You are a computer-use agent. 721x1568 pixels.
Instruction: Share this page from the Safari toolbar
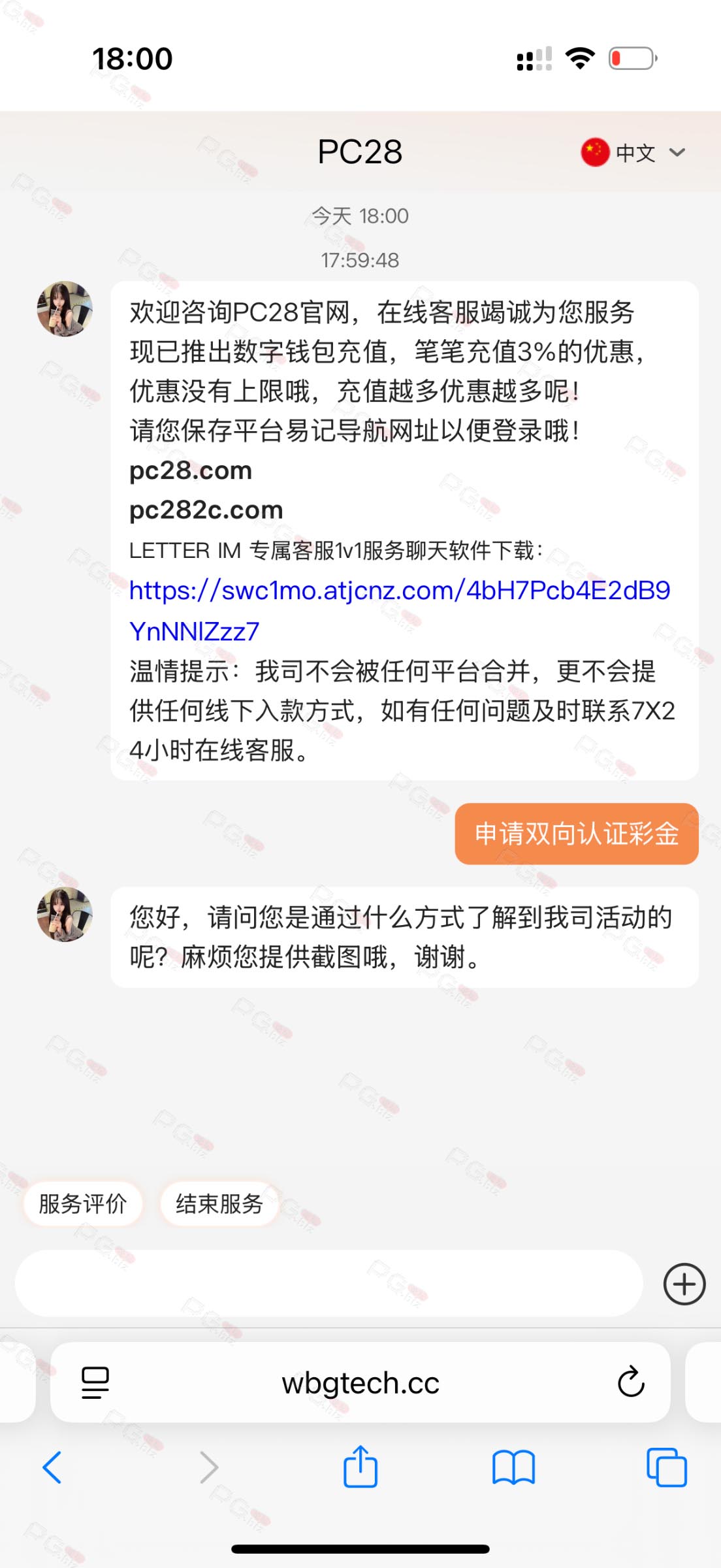point(360,1466)
